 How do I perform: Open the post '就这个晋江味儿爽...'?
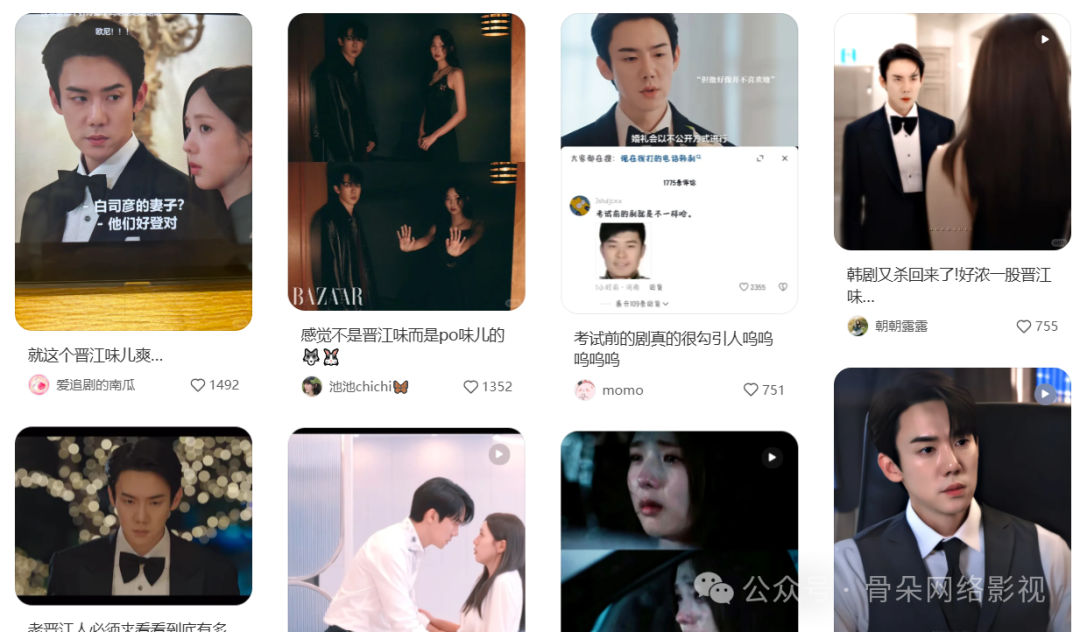coord(133,172)
